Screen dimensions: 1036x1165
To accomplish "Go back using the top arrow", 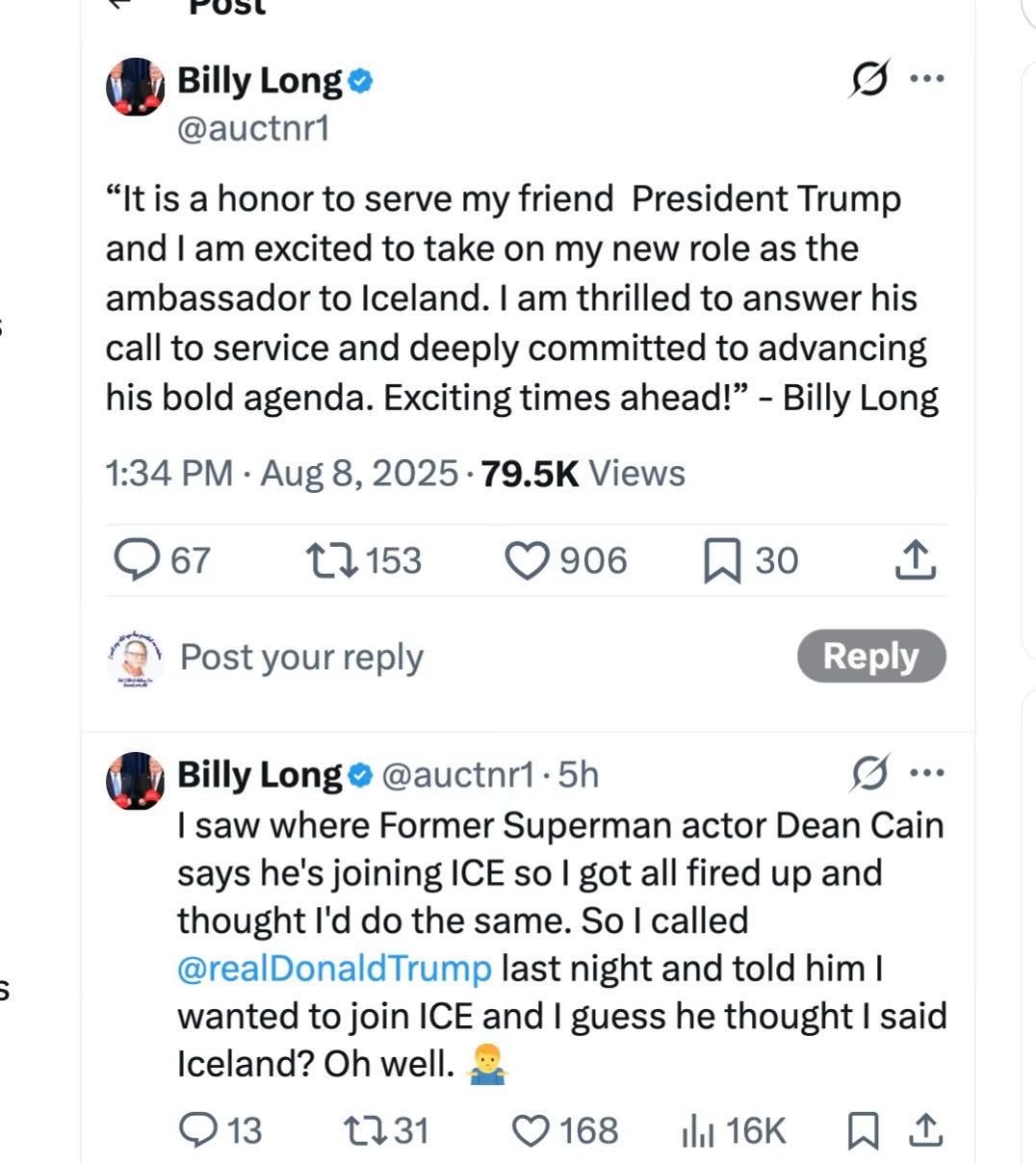I will pyautogui.click(x=119, y=5).
